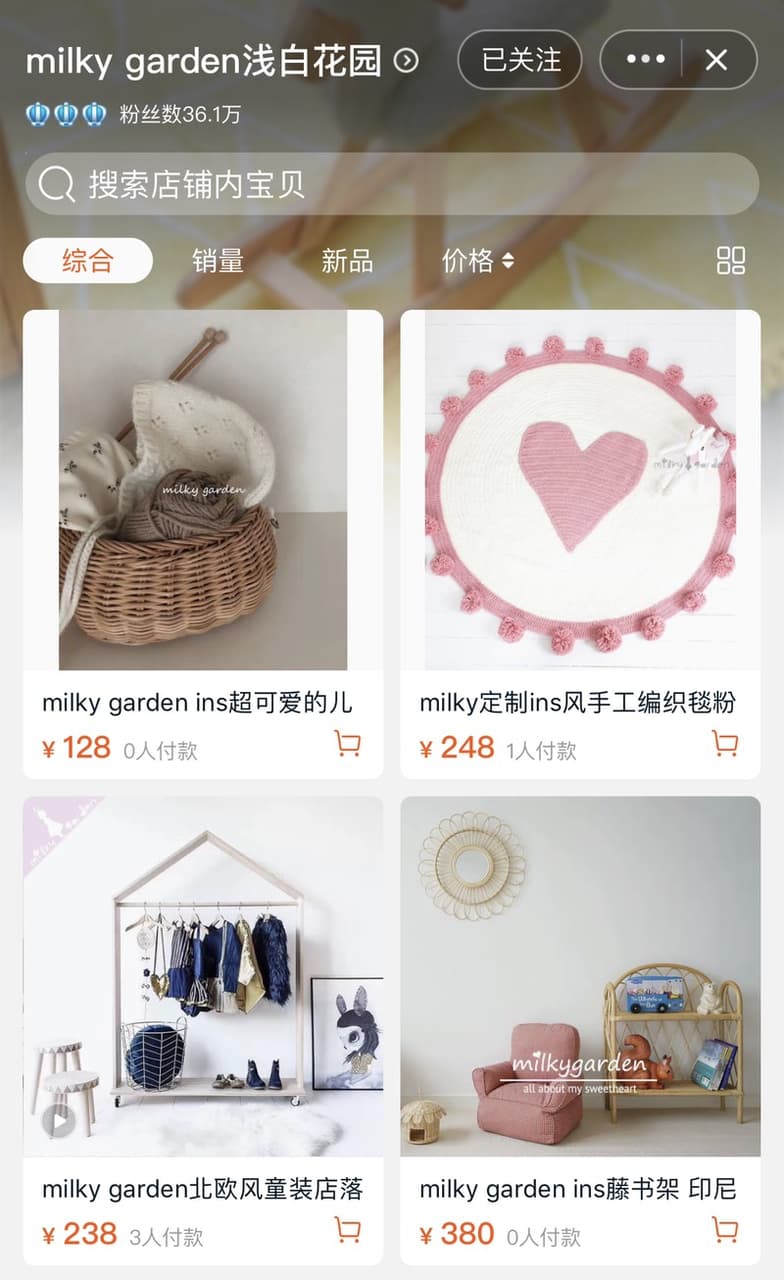The height and width of the screenshot is (1280, 784).
Task: Open the pink heart knitted rug product
Action: click(580, 544)
